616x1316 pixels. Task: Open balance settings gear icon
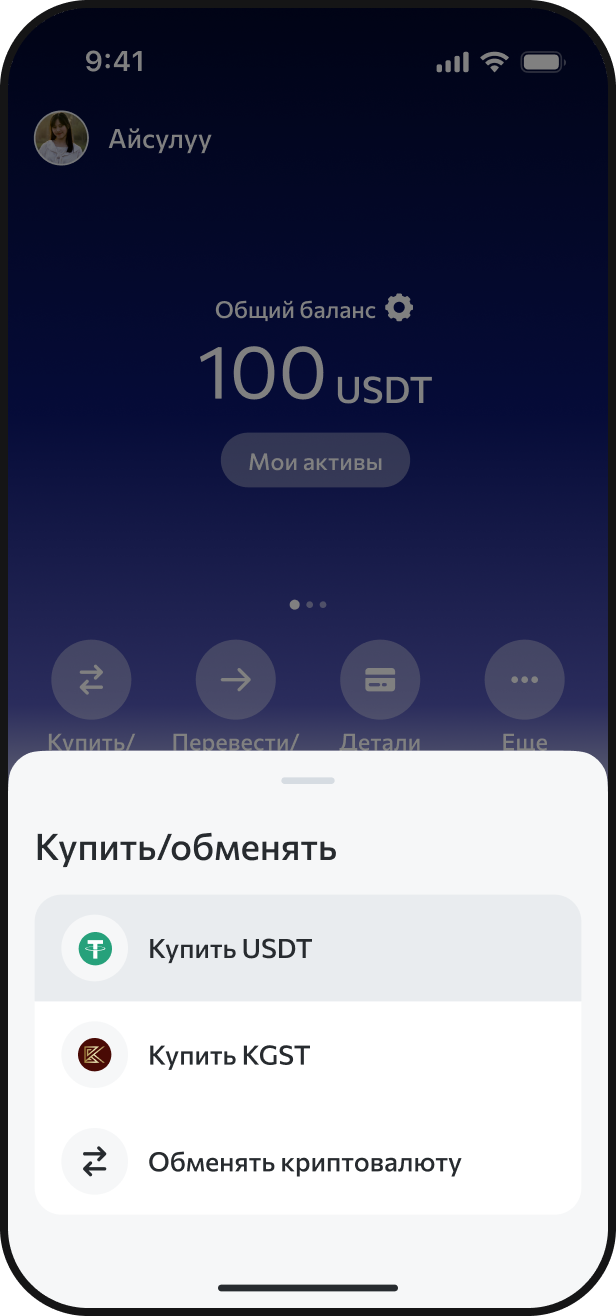click(399, 308)
